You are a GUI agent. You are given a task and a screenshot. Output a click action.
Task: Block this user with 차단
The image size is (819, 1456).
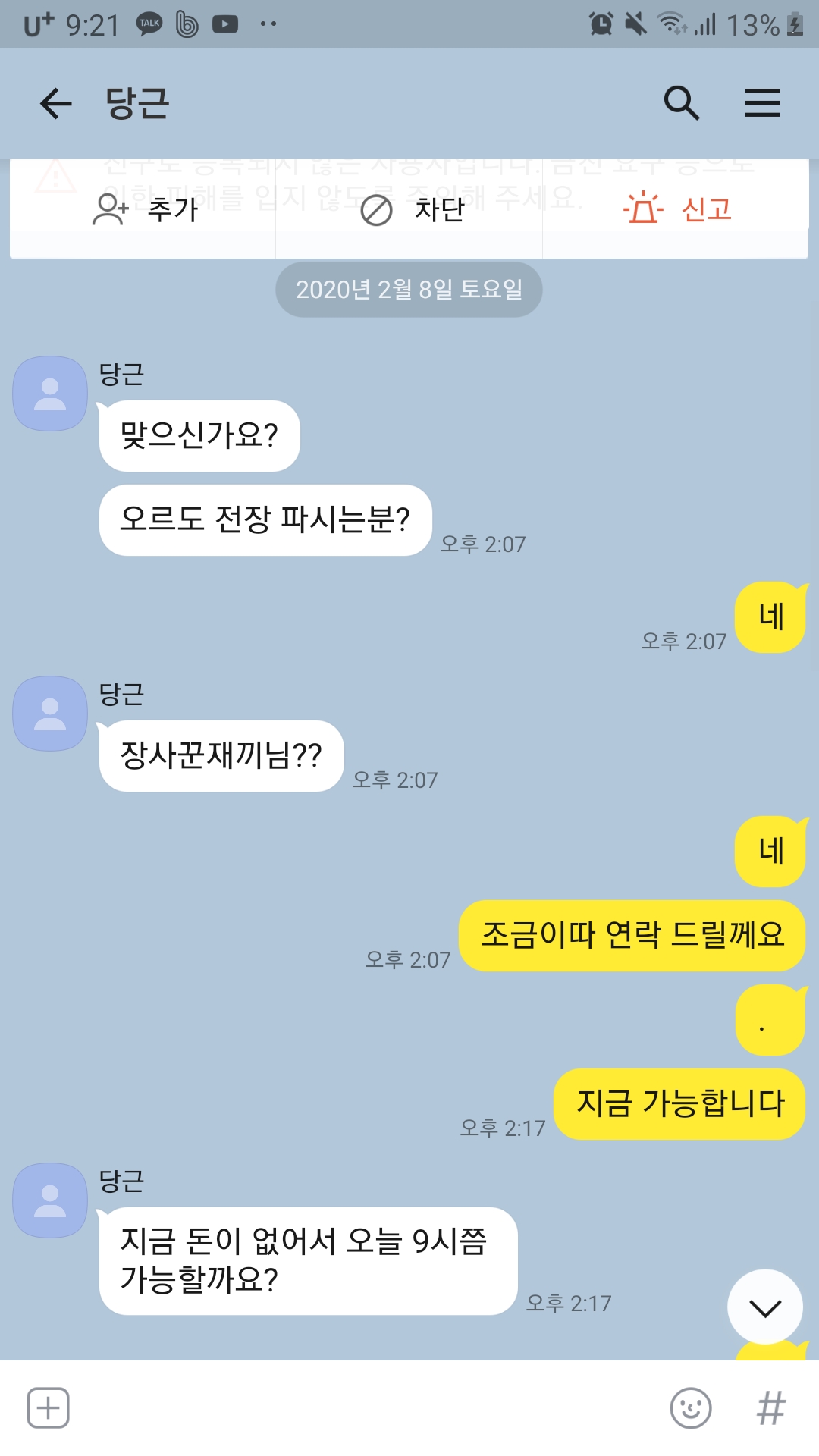pos(411,209)
